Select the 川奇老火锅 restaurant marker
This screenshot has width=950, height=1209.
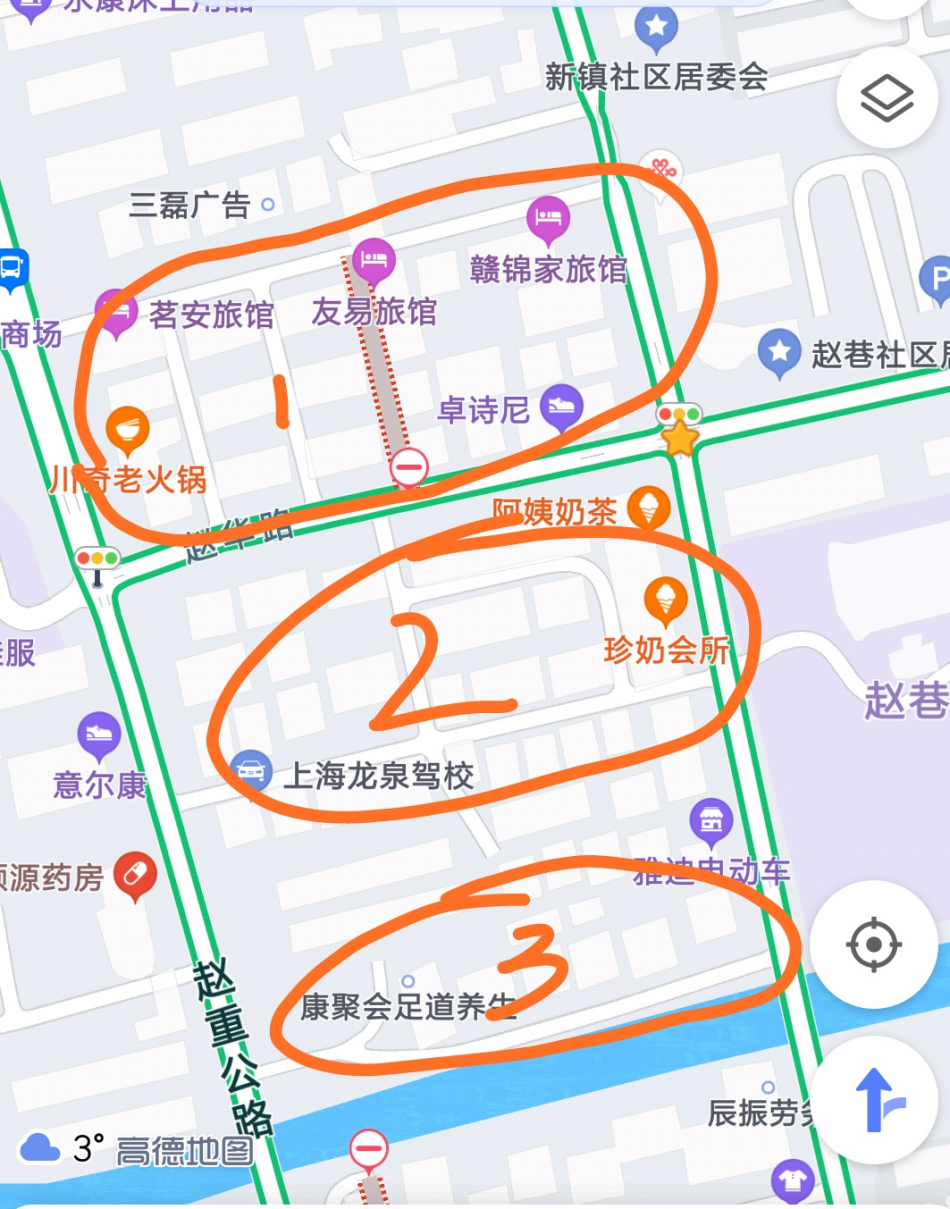click(127, 430)
